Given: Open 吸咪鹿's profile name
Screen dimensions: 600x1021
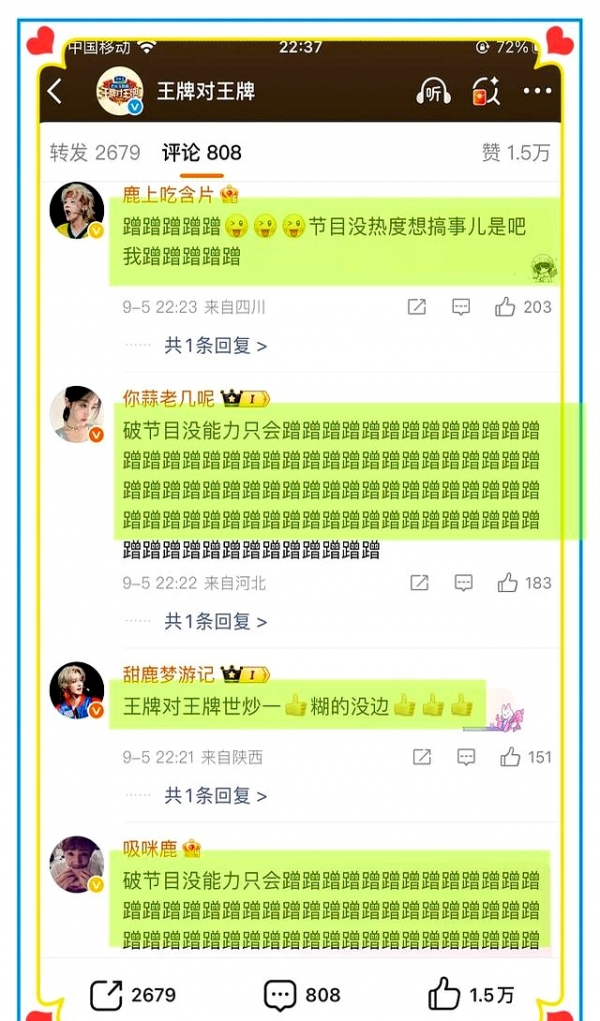Looking at the screenshot, I should coord(150,849).
